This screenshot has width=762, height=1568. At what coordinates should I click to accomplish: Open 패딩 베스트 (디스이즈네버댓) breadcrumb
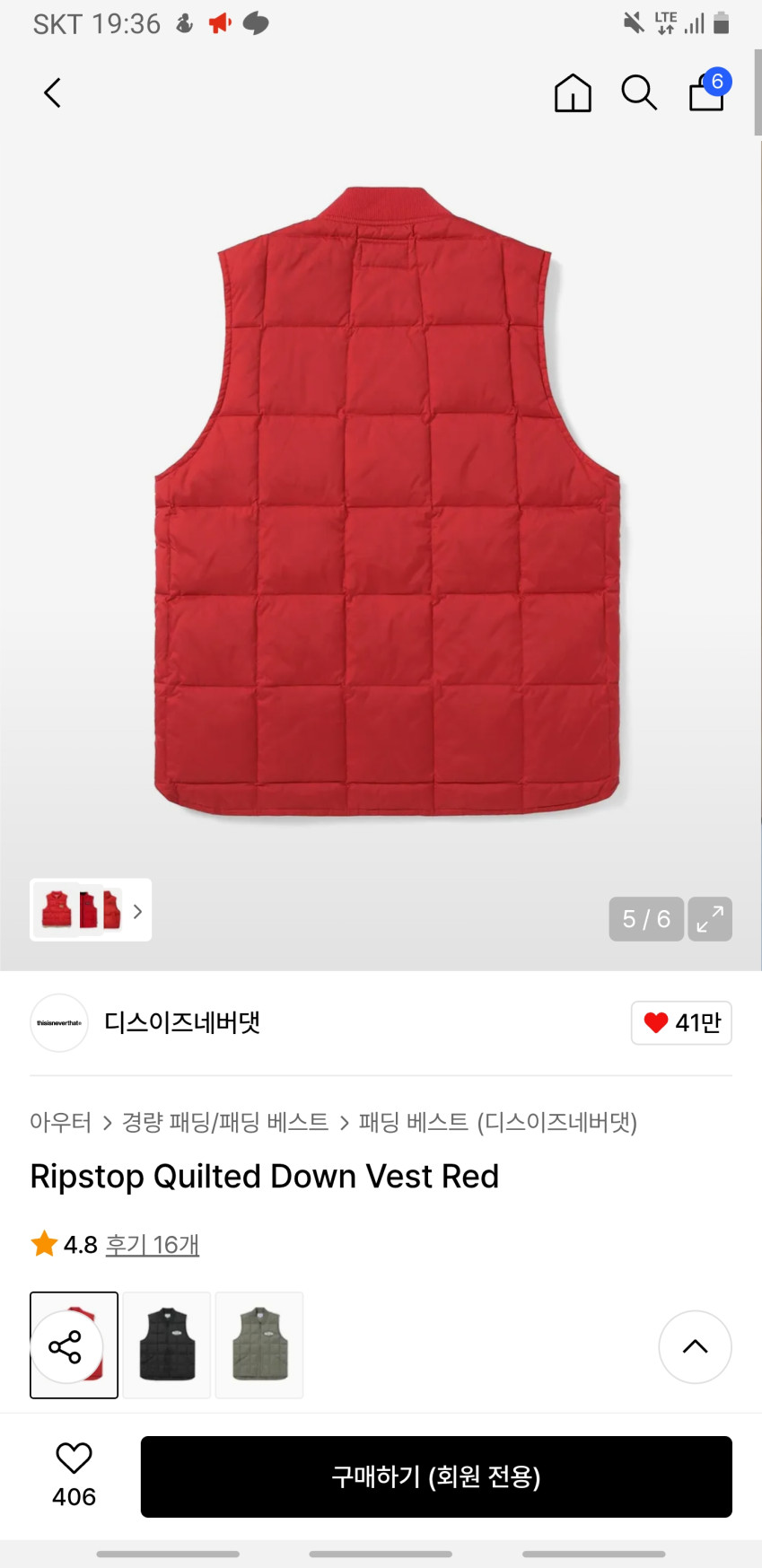point(498,1122)
